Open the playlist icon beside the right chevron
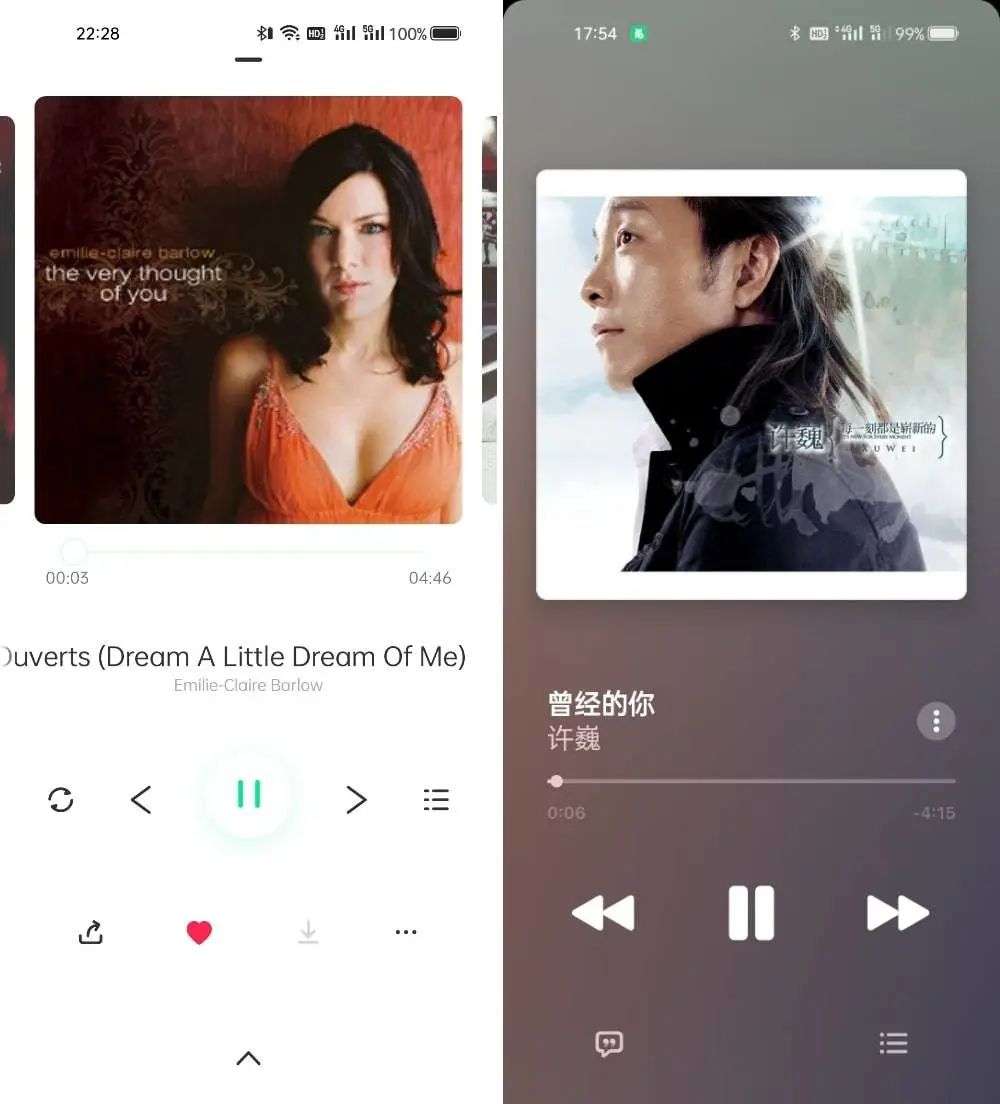 (436, 800)
